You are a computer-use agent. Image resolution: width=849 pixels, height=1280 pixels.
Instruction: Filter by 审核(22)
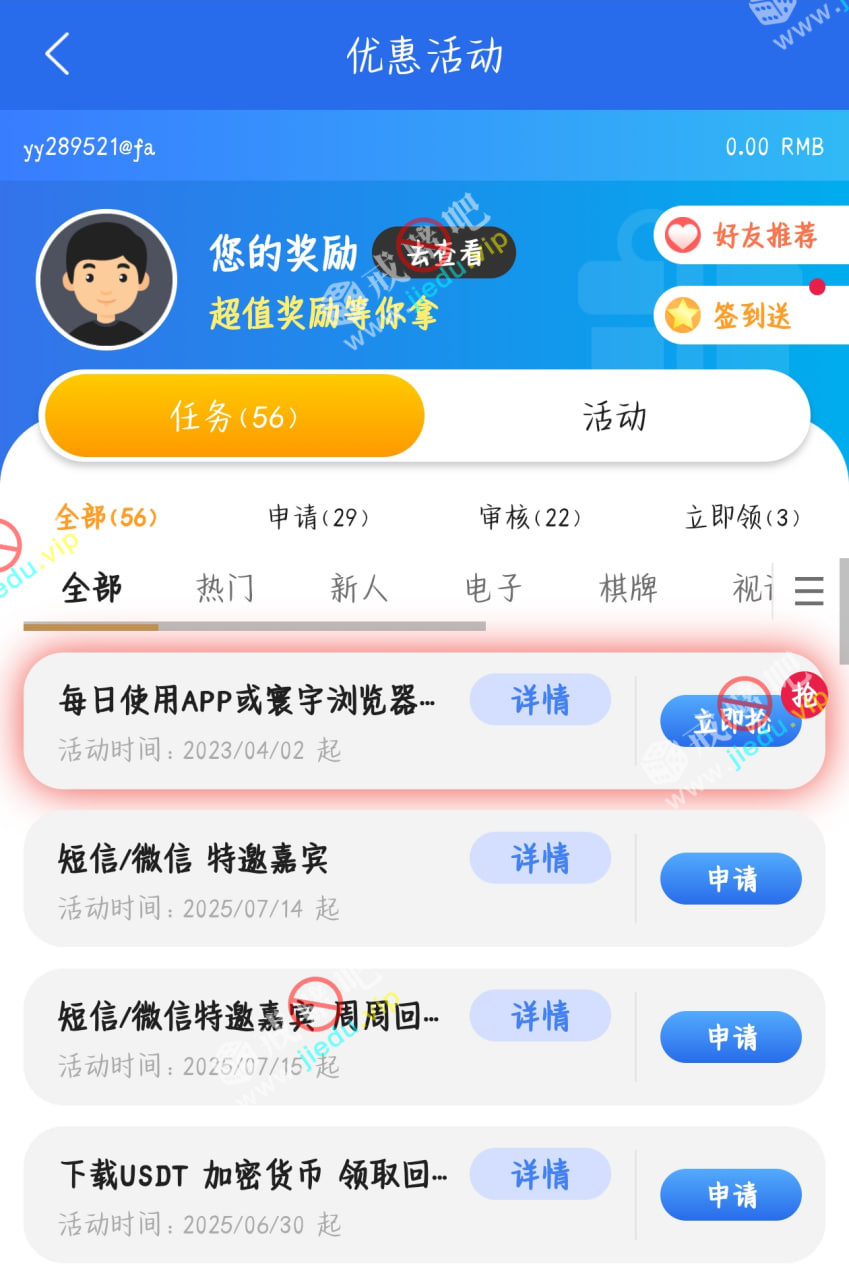coord(530,518)
